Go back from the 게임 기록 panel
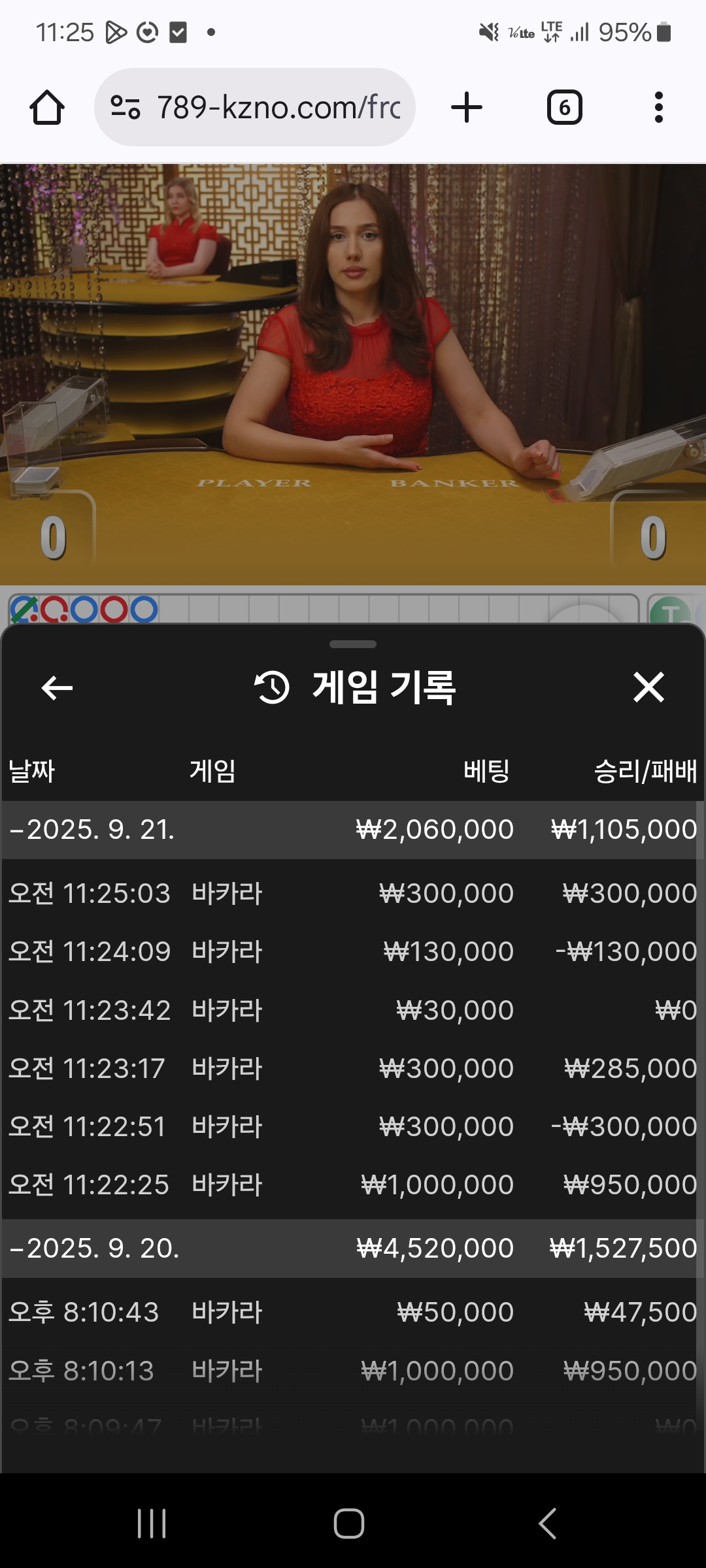 click(x=57, y=688)
